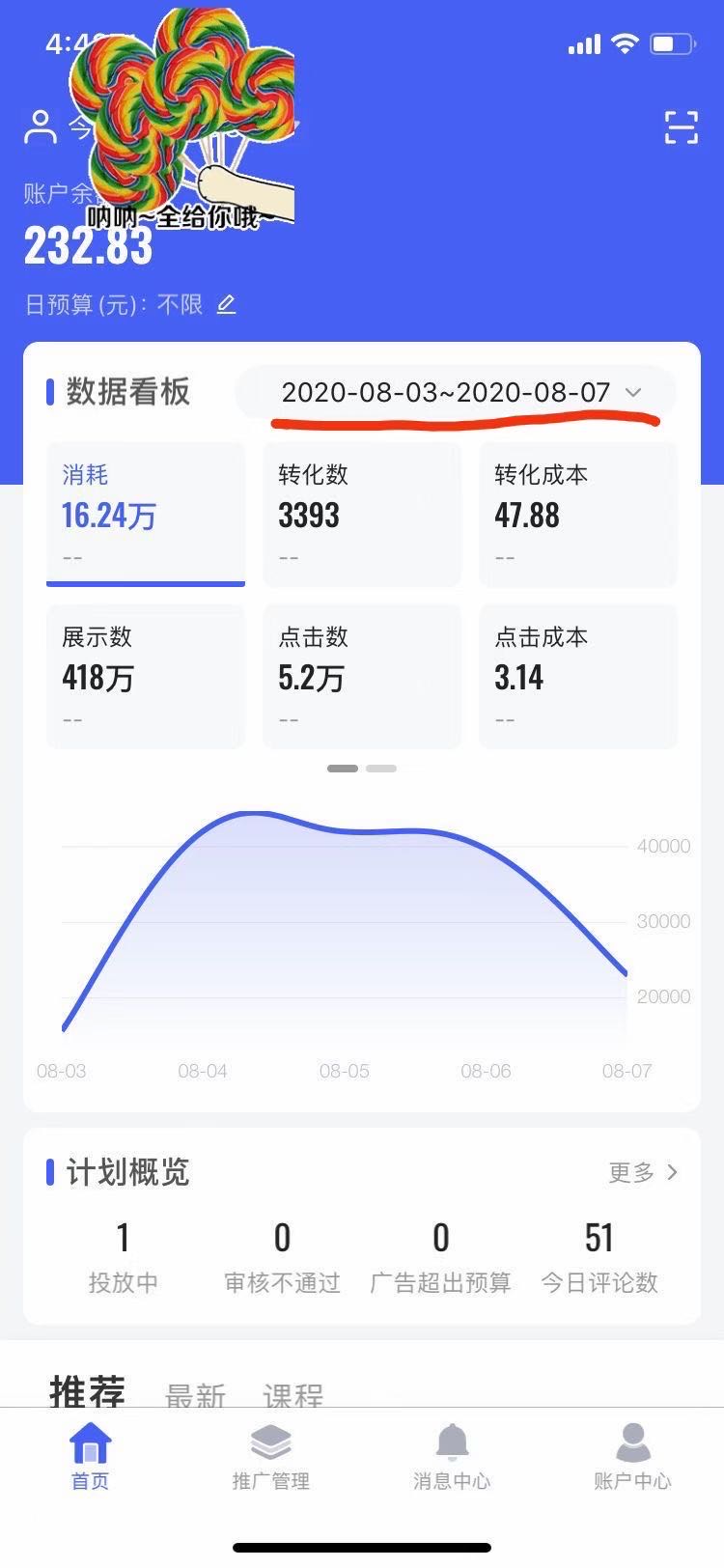Switch to the second metrics page dot
This screenshot has height=1568, width=724.
pyautogui.click(x=381, y=769)
